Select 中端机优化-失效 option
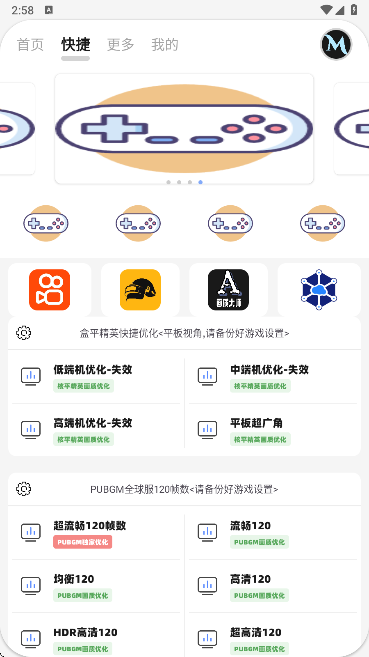This screenshot has height=657, width=369. (x=273, y=377)
